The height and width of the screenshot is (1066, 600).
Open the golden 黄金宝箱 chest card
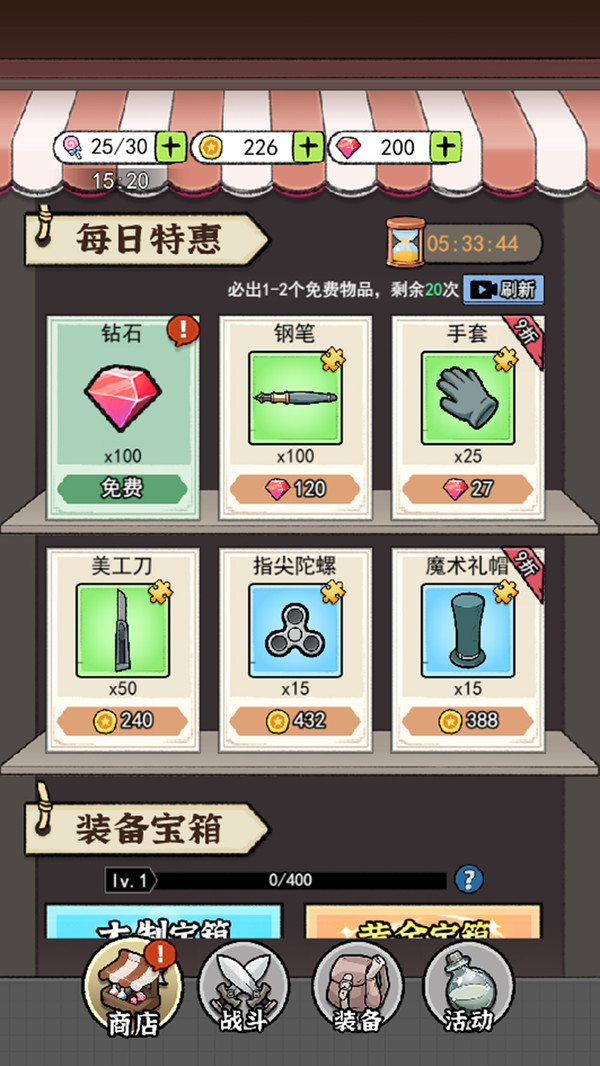pos(423,922)
